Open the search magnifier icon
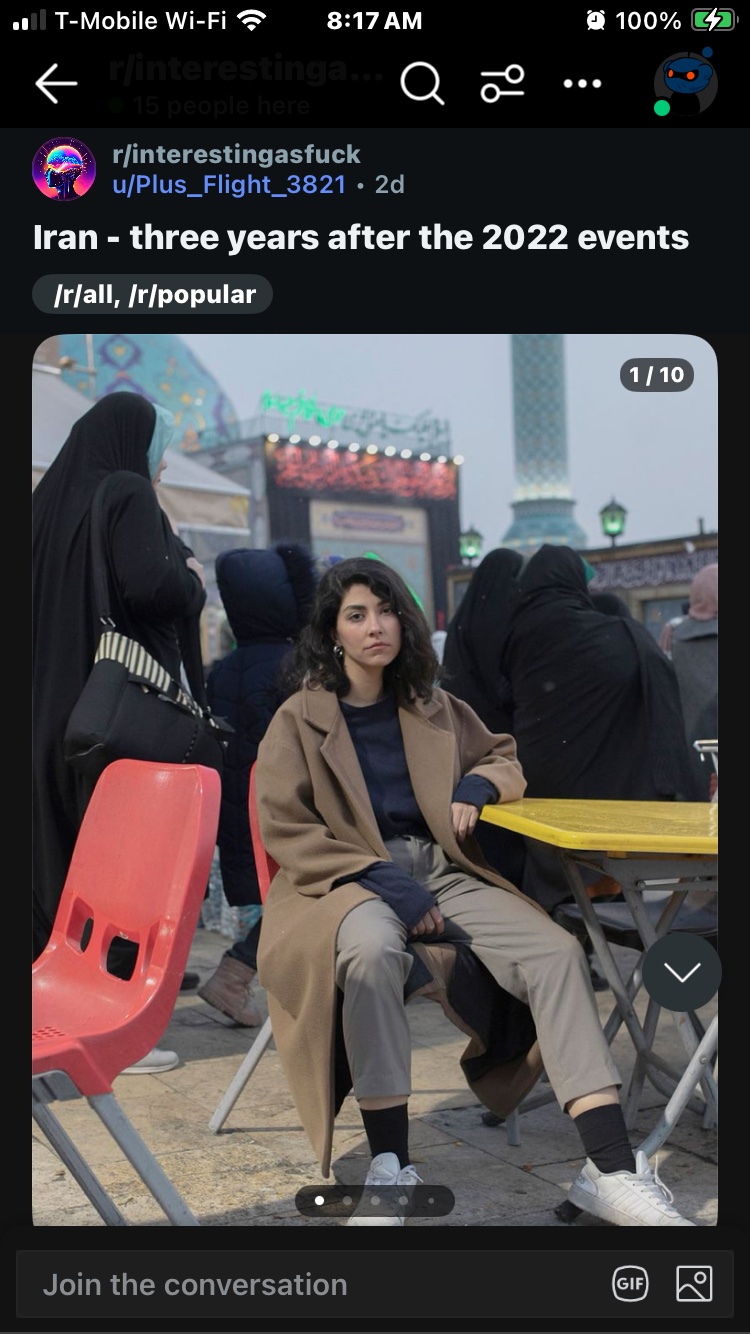The image size is (750, 1334). pyautogui.click(x=422, y=84)
